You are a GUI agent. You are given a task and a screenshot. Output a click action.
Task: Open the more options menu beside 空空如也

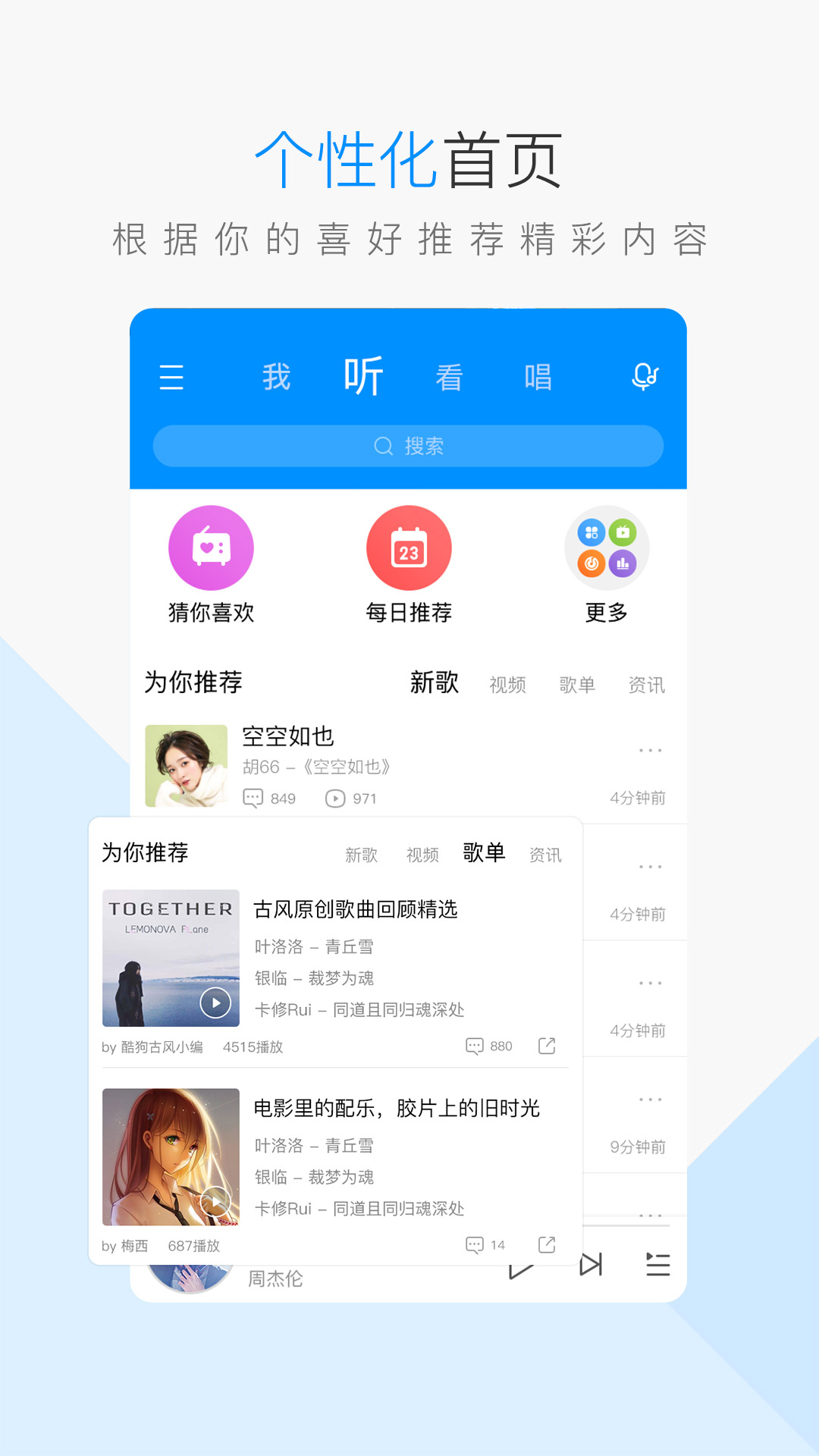point(650,750)
